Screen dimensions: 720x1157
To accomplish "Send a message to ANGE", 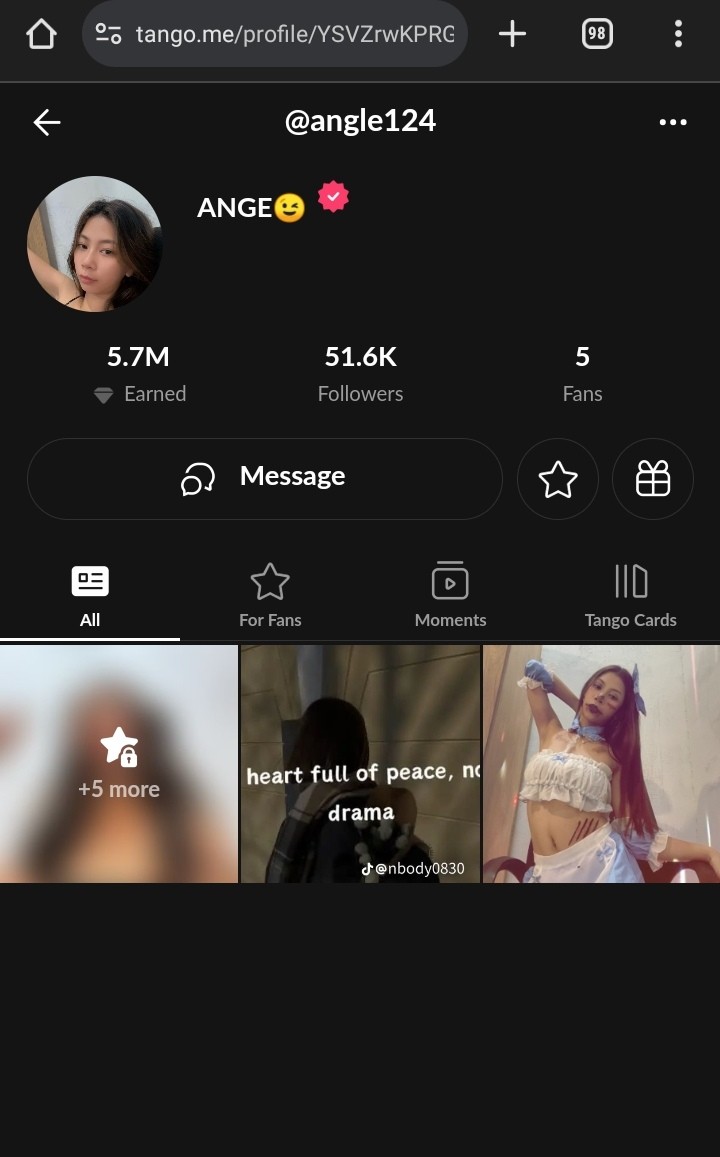I will click(264, 478).
